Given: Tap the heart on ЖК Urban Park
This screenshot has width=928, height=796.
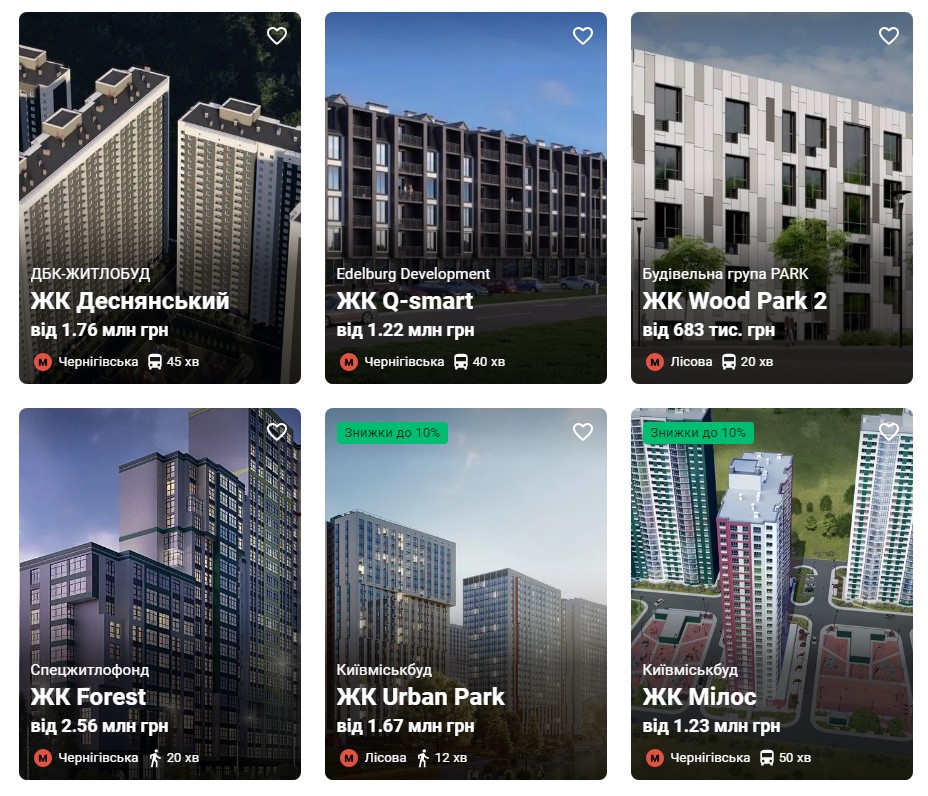Looking at the screenshot, I should 583,432.
